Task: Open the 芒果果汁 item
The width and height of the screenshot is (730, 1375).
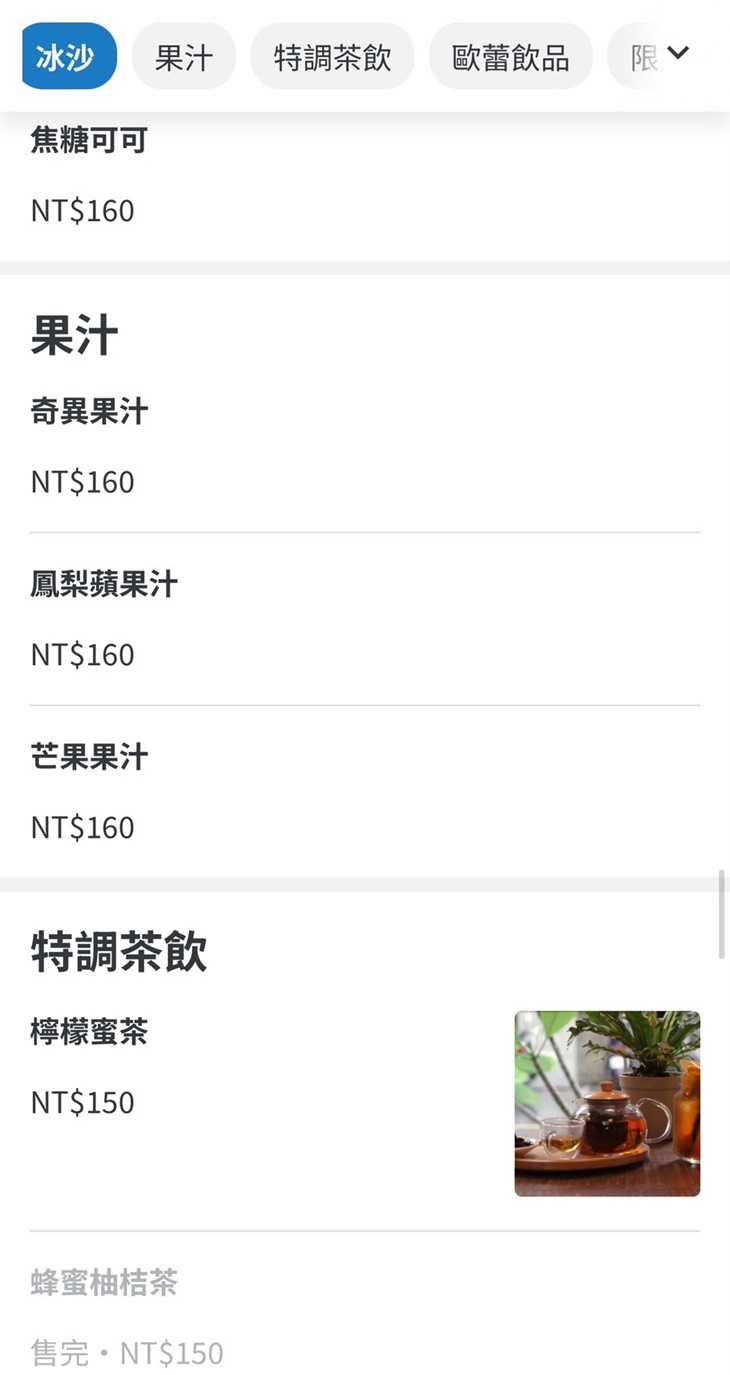Action: (88, 757)
